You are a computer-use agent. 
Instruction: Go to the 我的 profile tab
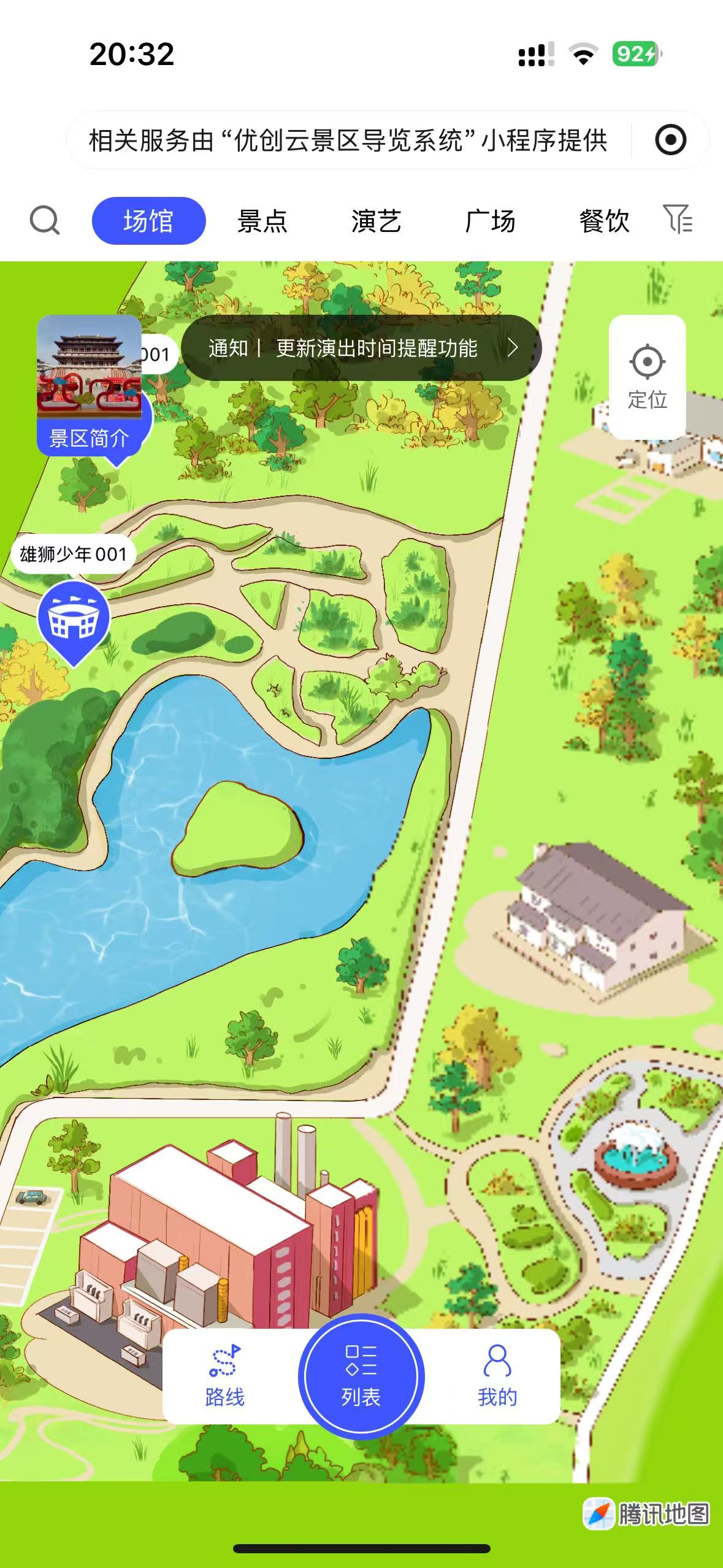click(497, 1376)
